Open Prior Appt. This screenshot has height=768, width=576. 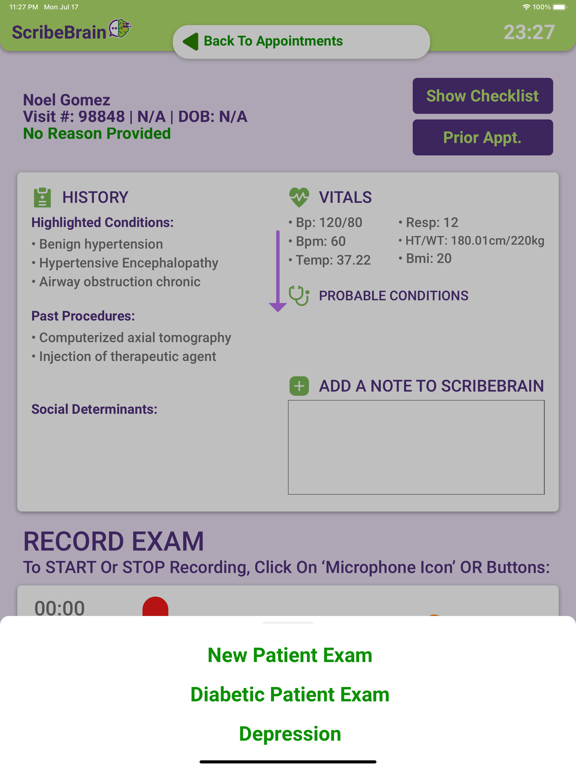click(x=482, y=138)
